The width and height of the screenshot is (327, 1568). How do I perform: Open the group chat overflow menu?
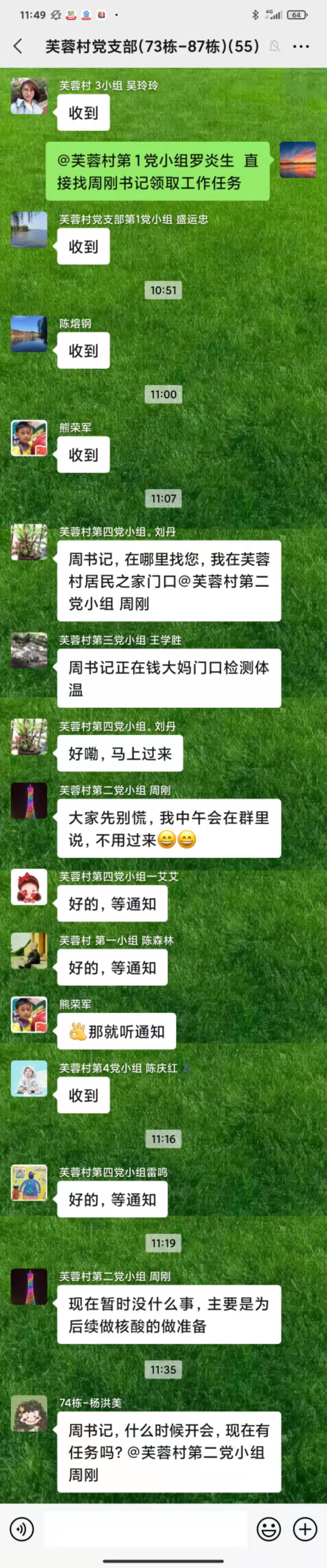(301, 46)
